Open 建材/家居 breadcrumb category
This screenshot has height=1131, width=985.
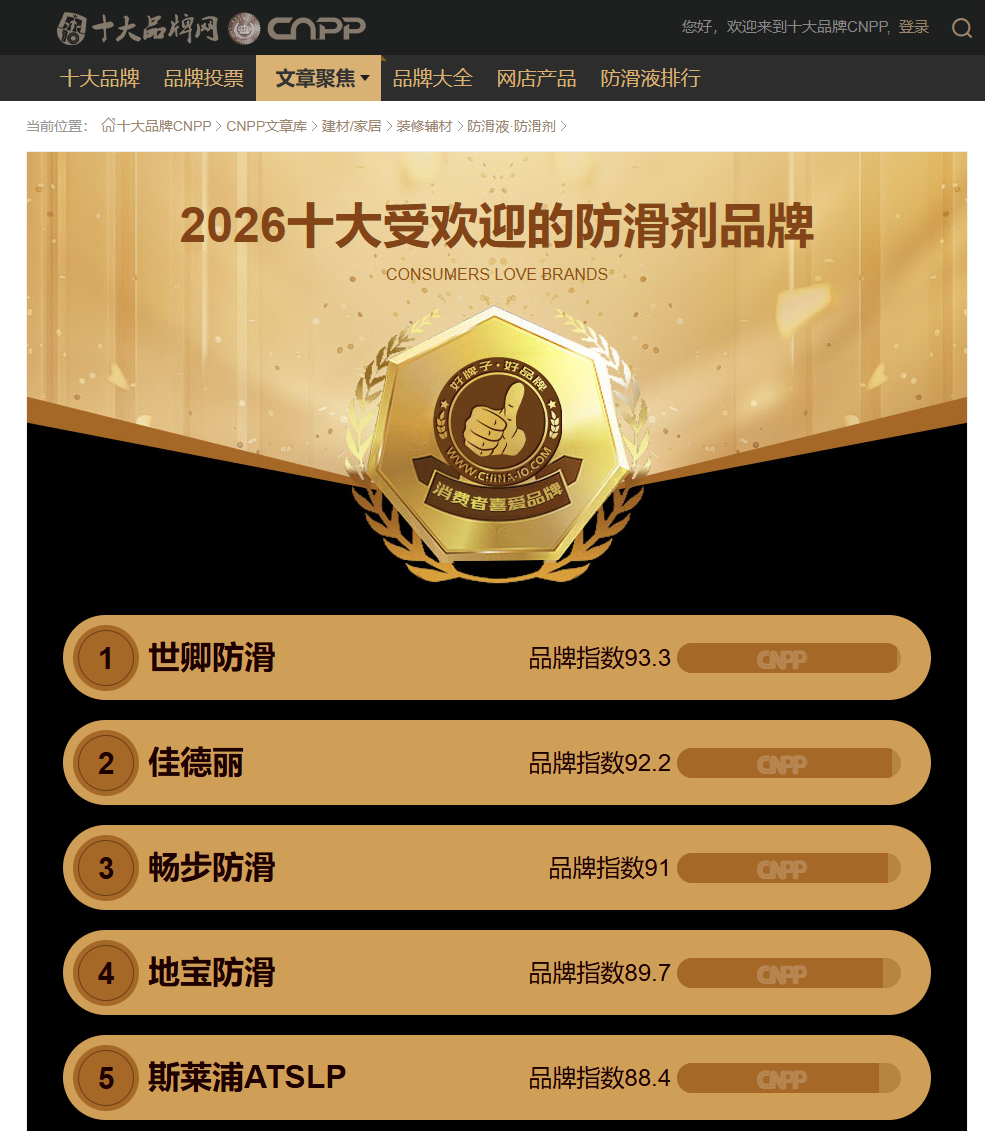(x=351, y=126)
